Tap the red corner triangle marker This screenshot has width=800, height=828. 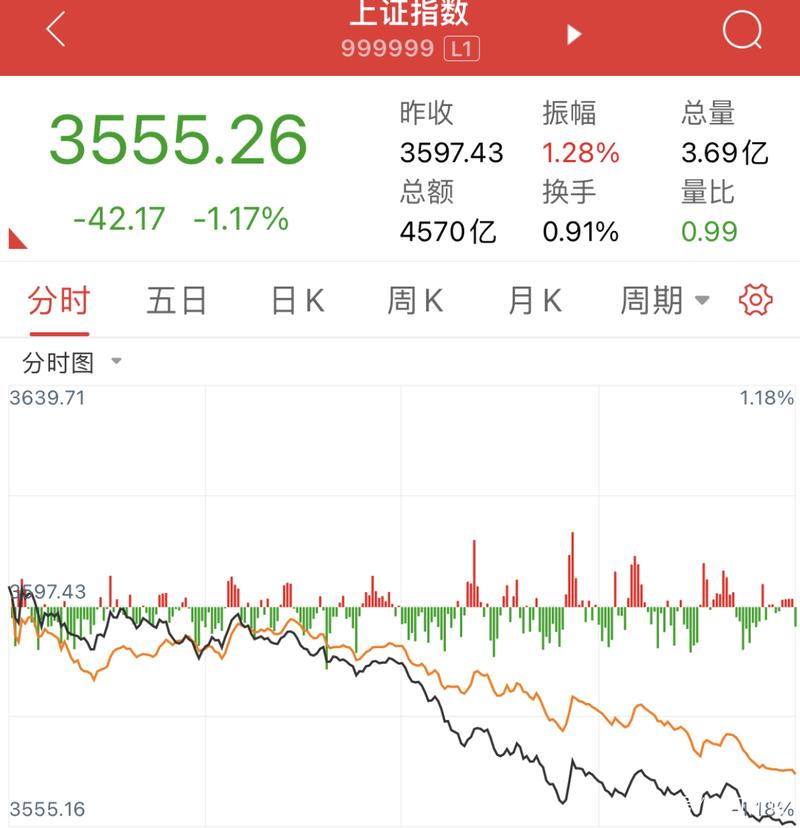14,240
